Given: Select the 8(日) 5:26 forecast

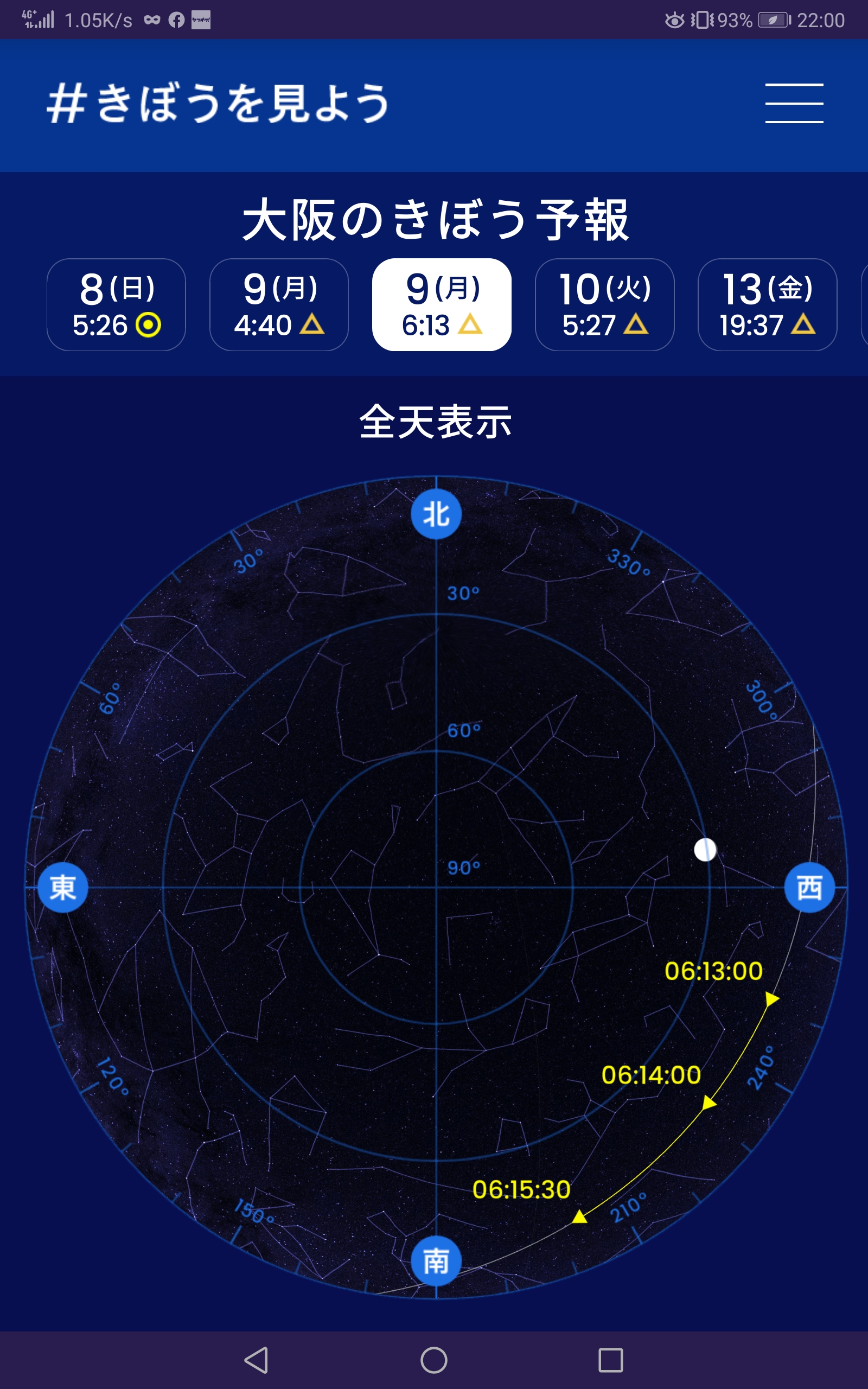Looking at the screenshot, I should [116, 305].
